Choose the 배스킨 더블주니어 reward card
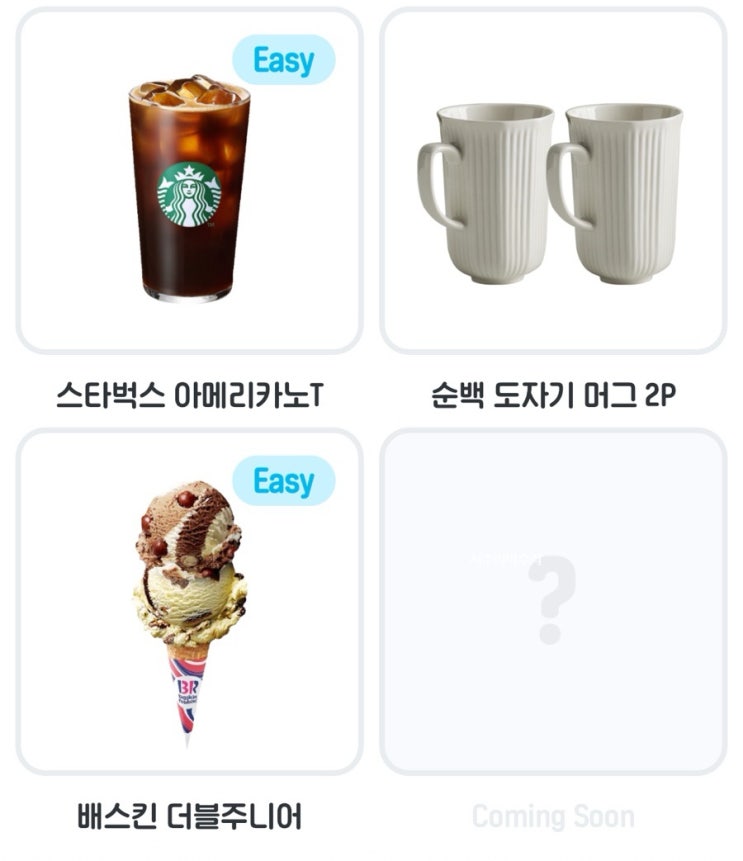The width and height of the screenshot is (743, 861). click(x=189, y=601)
